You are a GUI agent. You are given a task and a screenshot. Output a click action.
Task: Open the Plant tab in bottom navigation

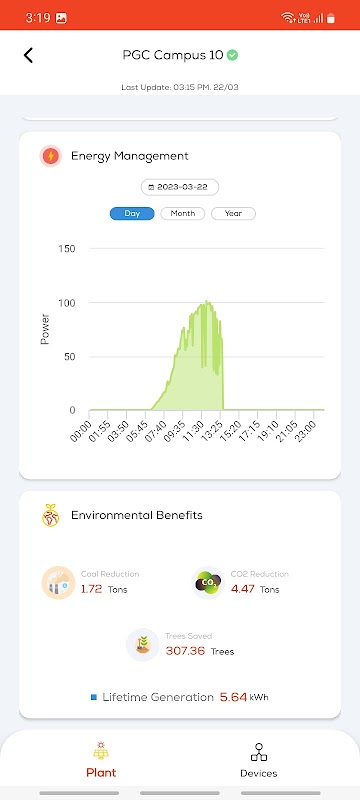pos(101,760)
